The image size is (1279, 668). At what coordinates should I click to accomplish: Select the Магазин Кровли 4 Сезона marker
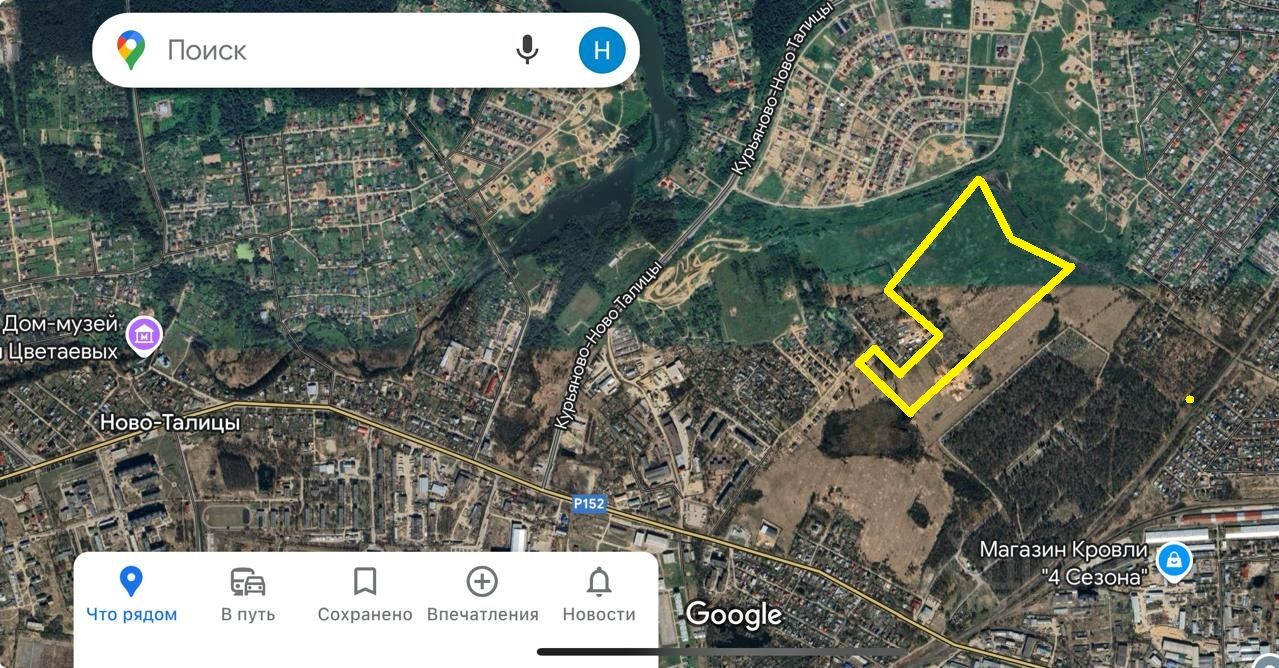pyautogui.click(x=1173, y=561)
